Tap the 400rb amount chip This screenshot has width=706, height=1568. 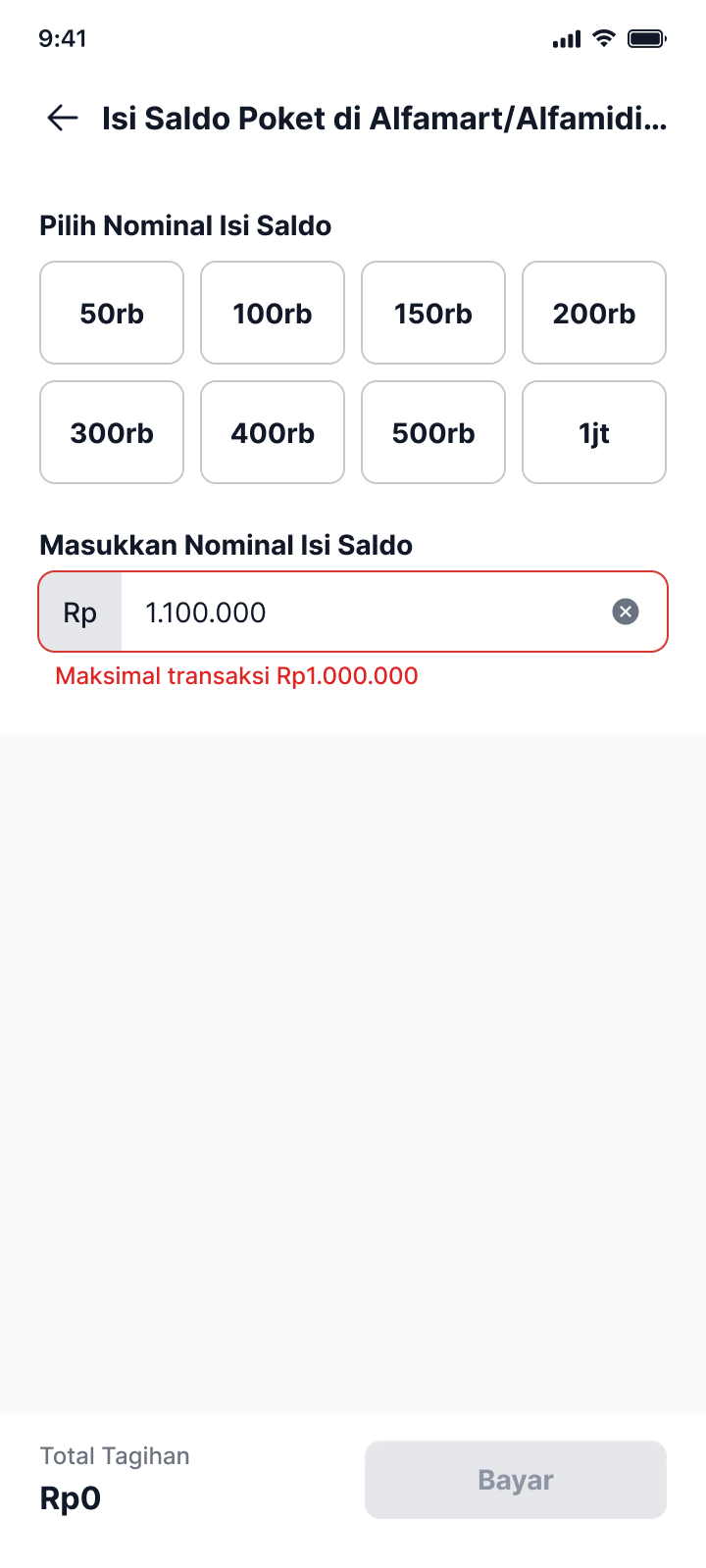click(x=273, y=432)
